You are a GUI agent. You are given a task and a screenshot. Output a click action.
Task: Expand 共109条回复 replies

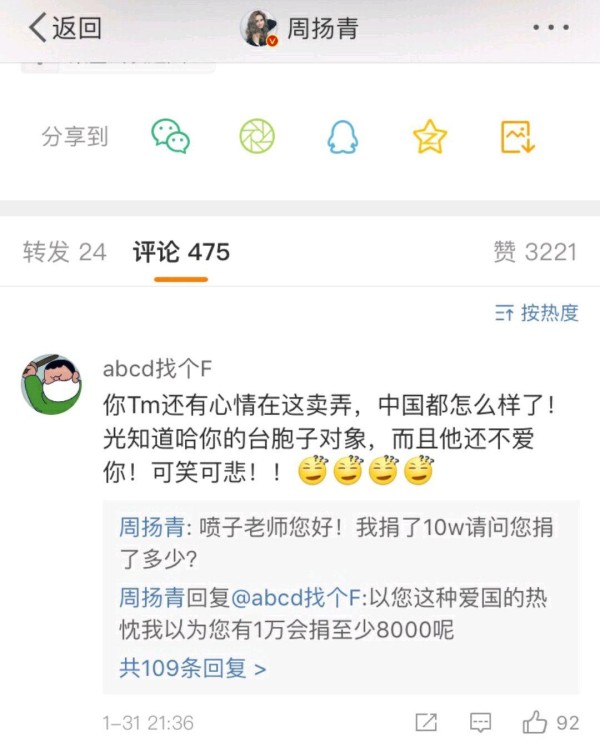click(193, 667)
